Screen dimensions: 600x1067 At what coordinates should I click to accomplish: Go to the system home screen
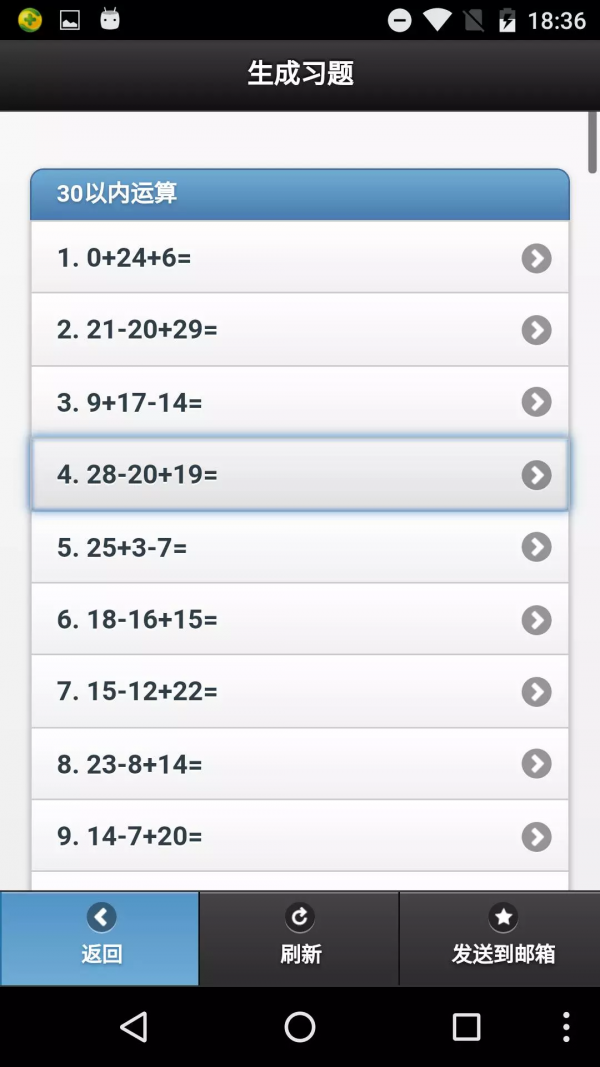pyautogui.click(x=300, y=1027)
